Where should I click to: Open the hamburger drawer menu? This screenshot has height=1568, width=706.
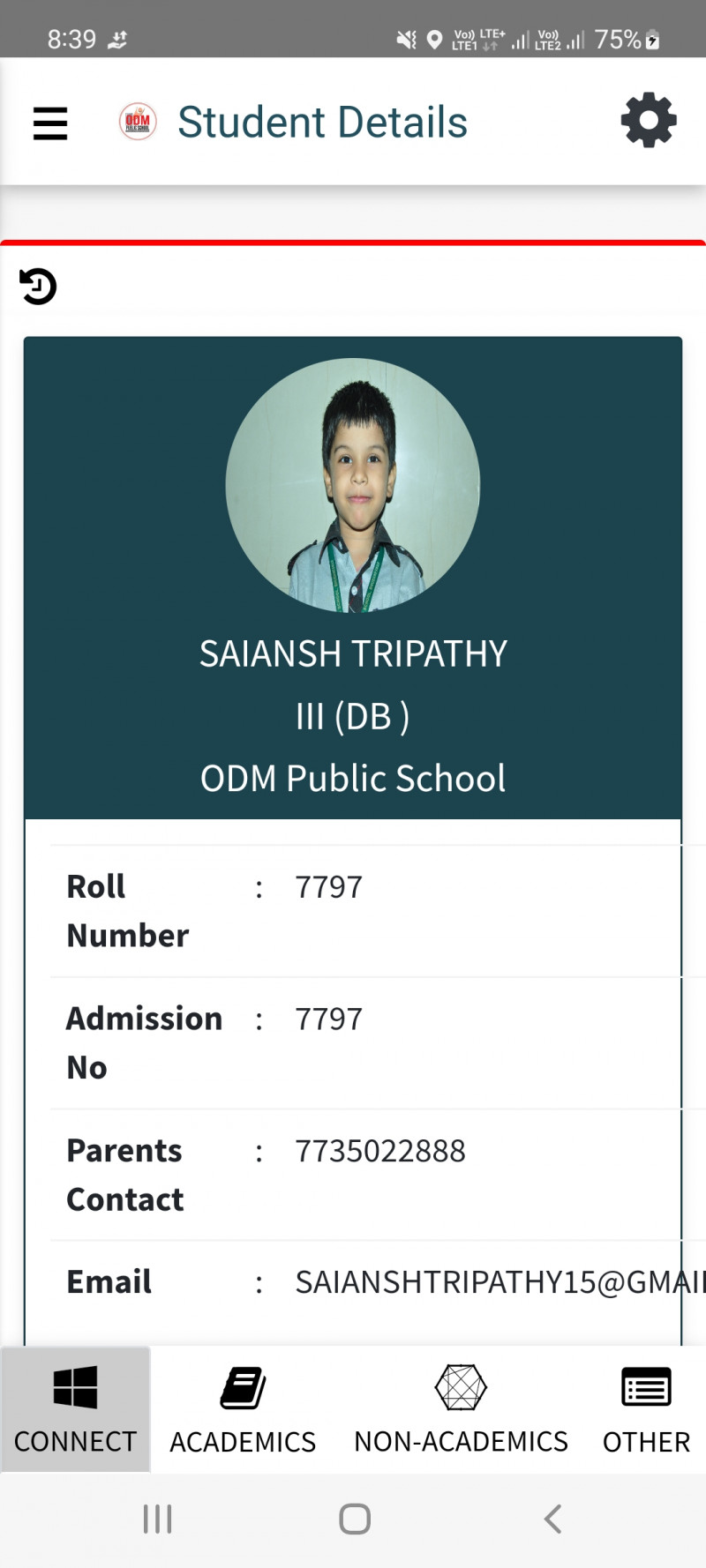pos(50,123)
